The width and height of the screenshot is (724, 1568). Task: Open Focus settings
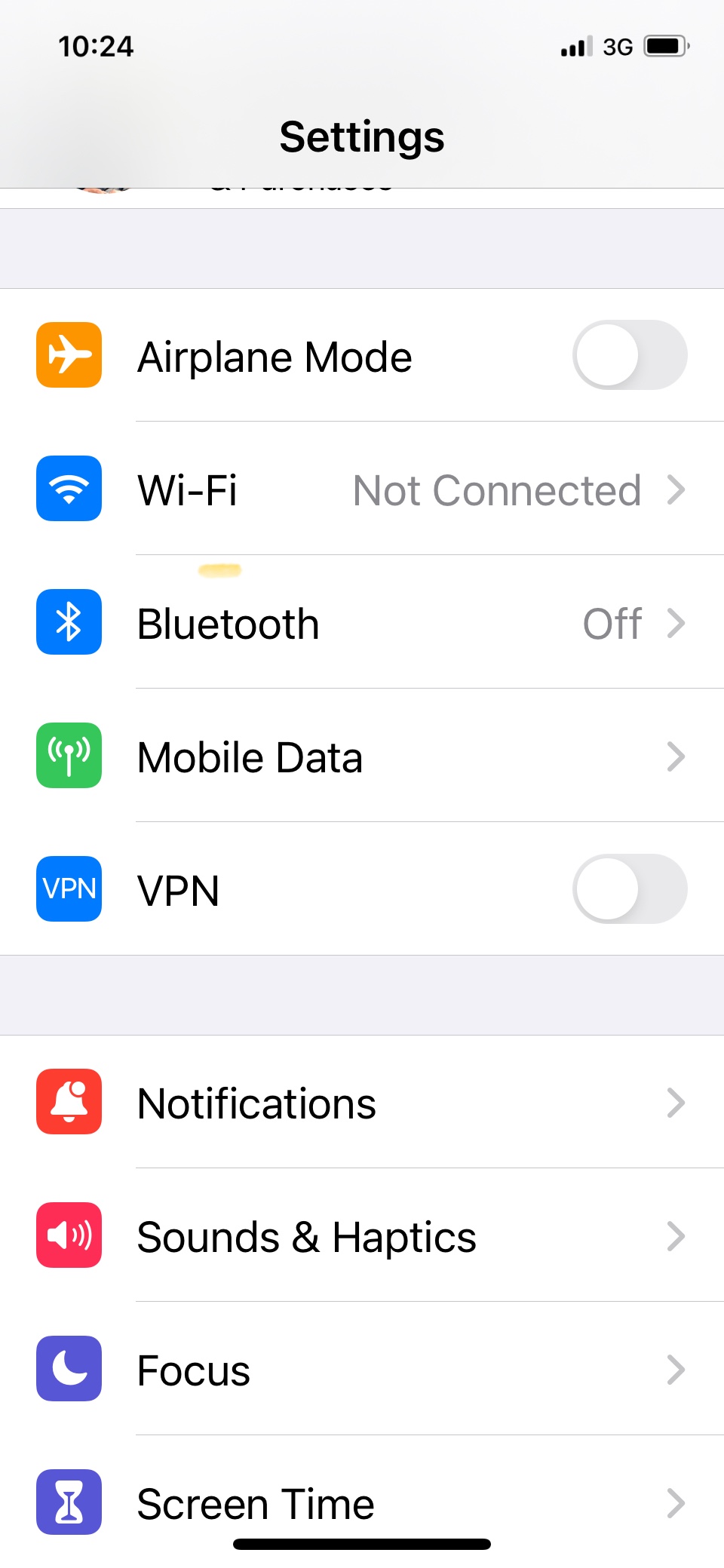coord(362,1370)
